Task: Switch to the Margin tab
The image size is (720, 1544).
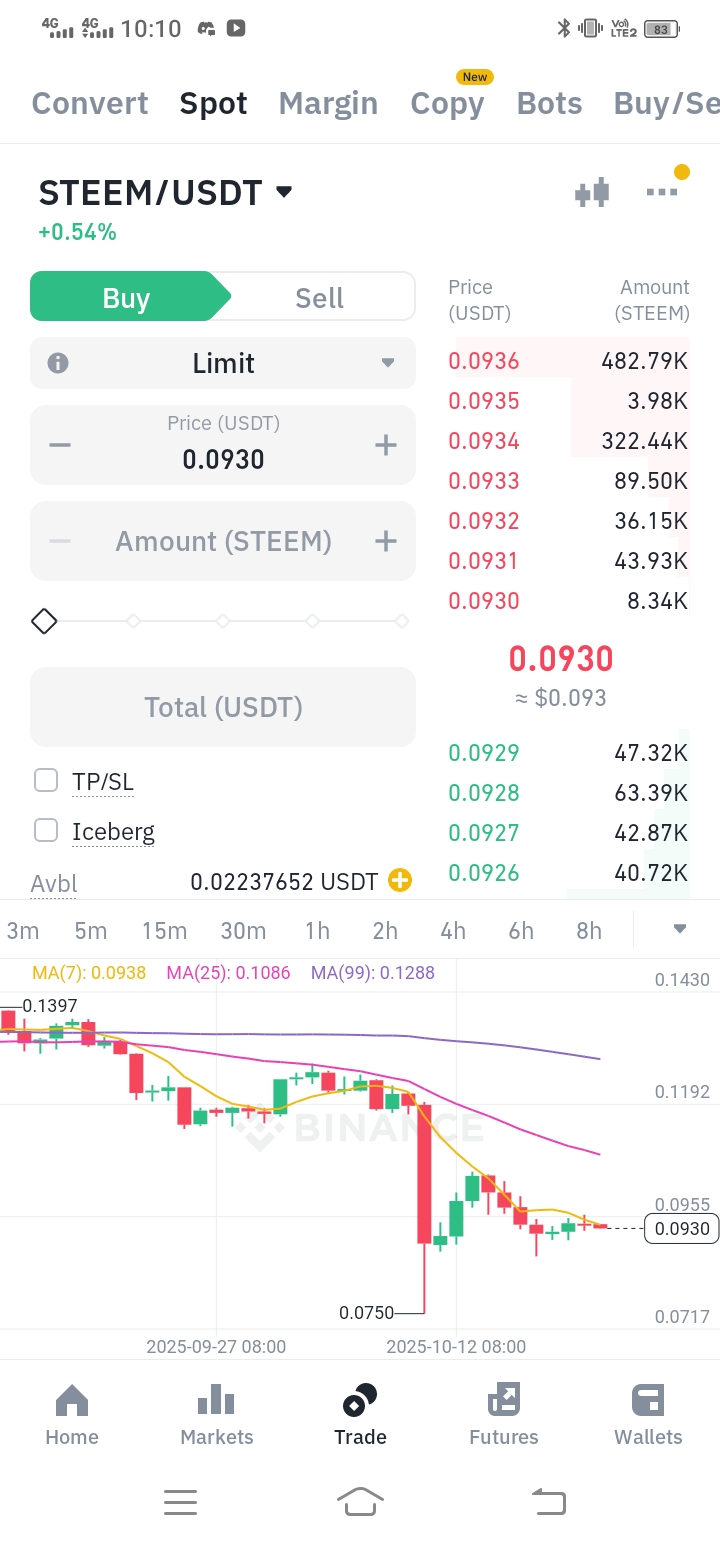Action: point(328,103)
